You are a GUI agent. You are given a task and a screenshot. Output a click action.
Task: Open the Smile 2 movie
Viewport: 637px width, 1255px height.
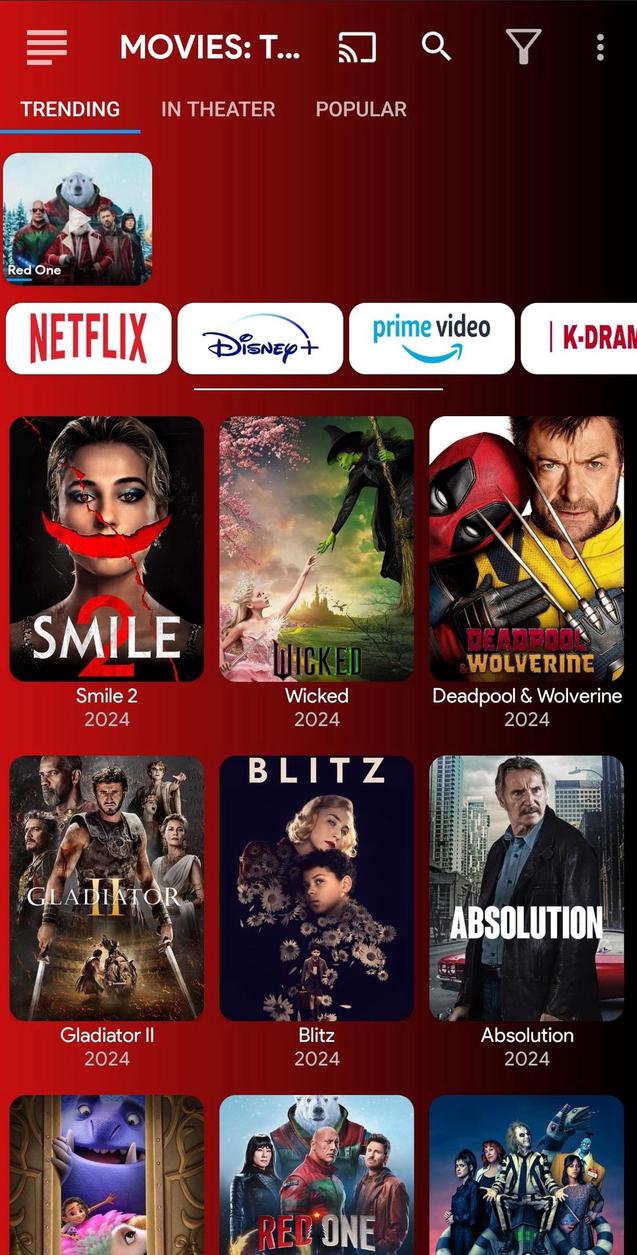[x=107, y=549]
